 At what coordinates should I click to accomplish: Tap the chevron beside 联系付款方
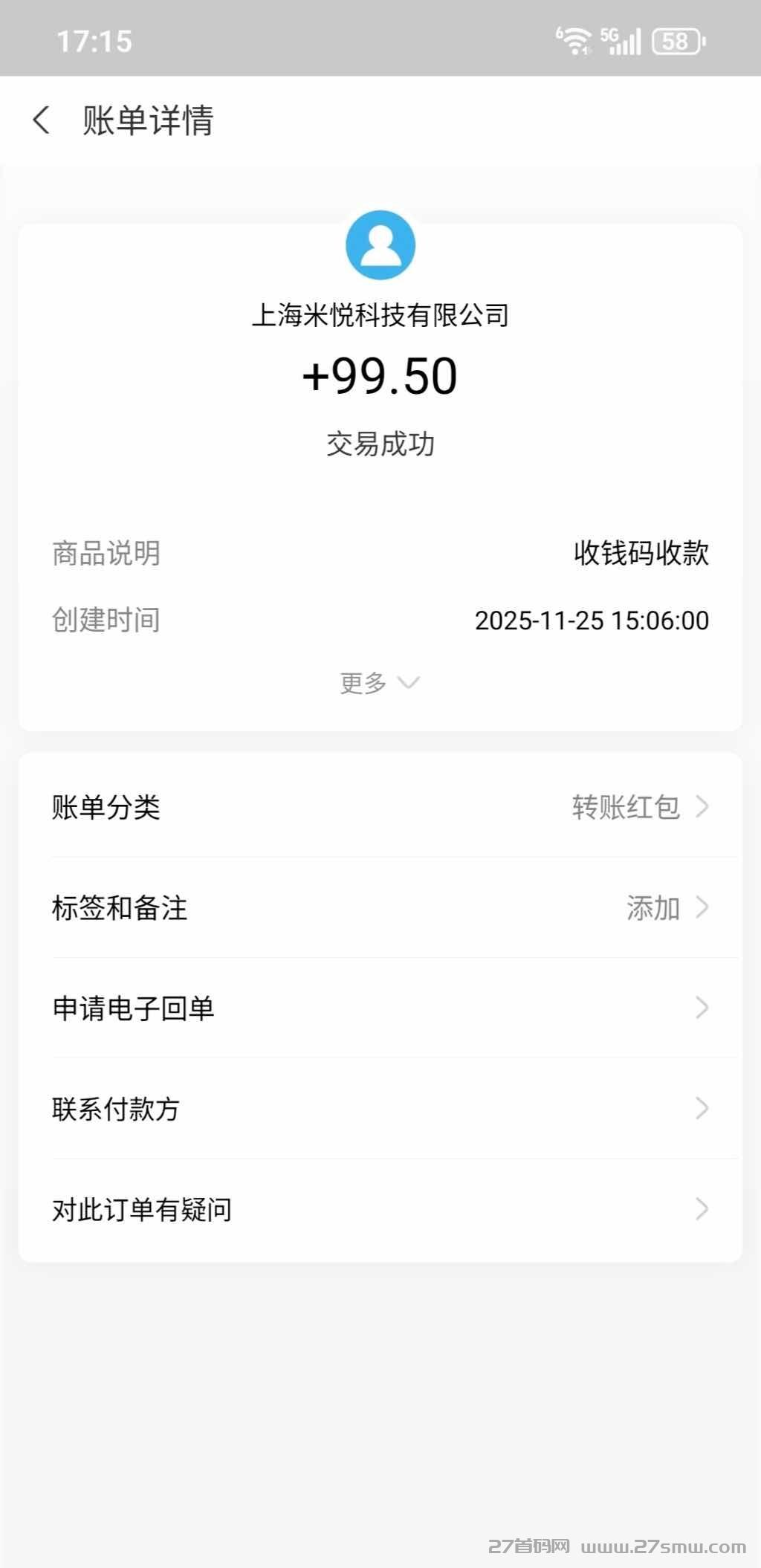(x=702, y=1109)
